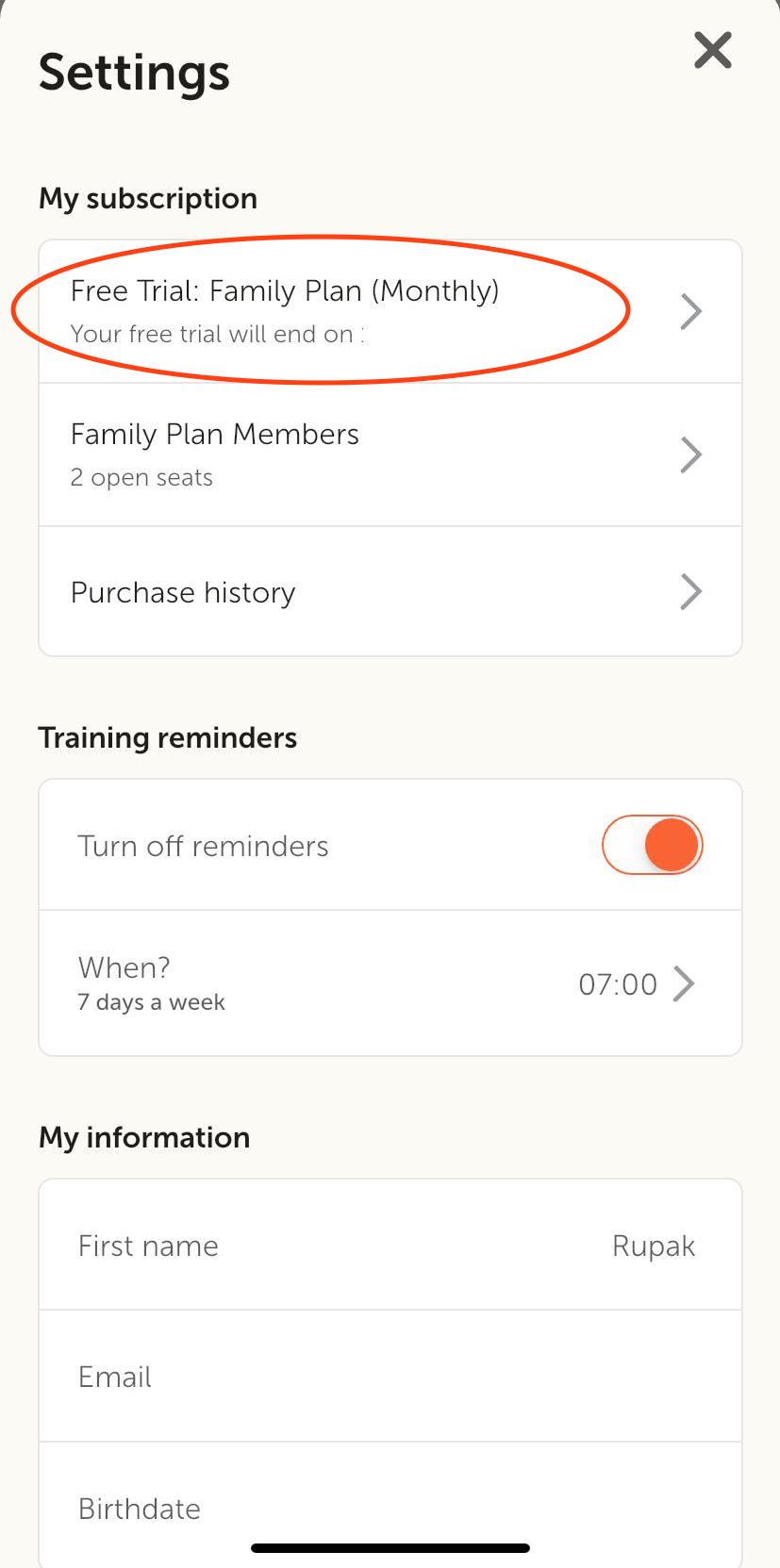Tap the Training reminders heading
Screen dimensions: 780x1568
point(167,736)
